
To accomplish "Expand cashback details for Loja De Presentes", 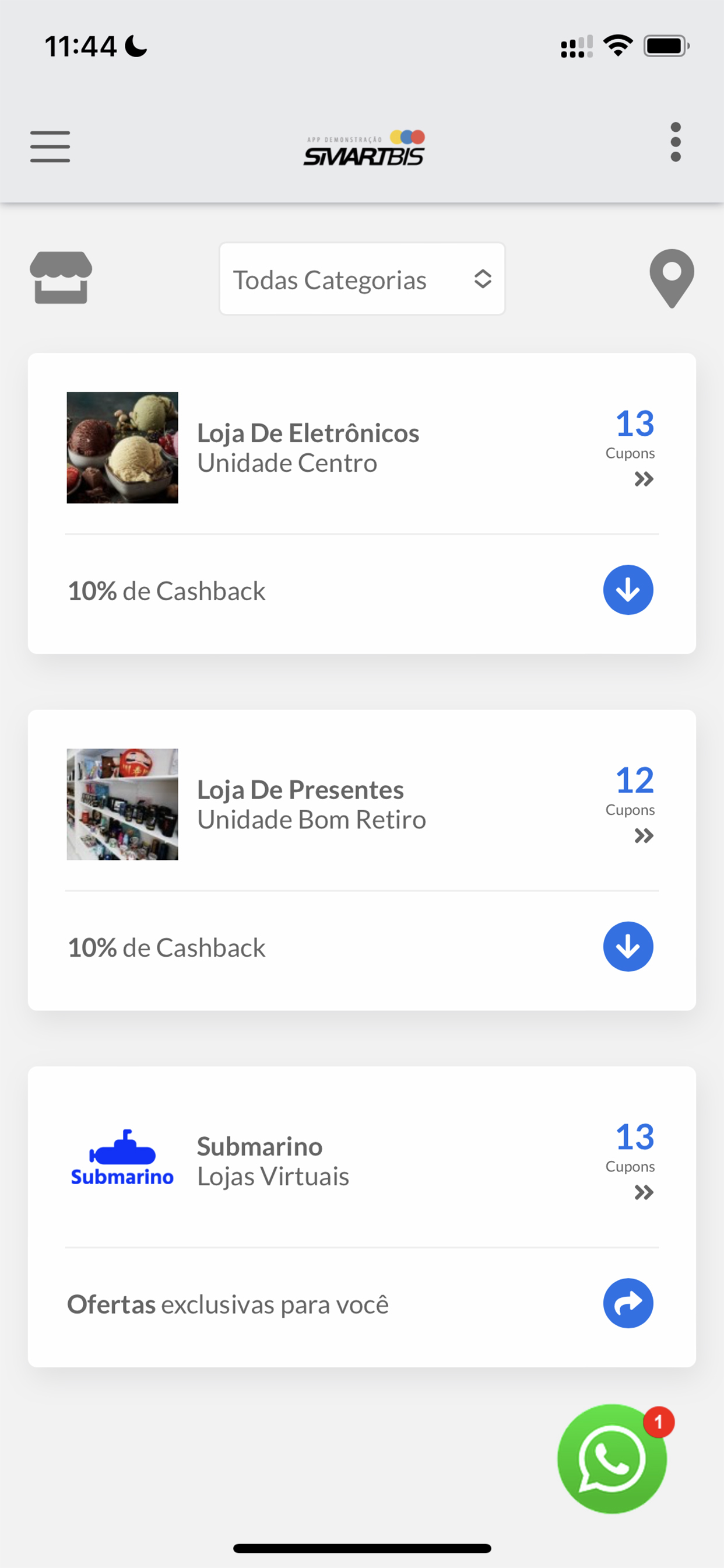I will pos(628,947).
